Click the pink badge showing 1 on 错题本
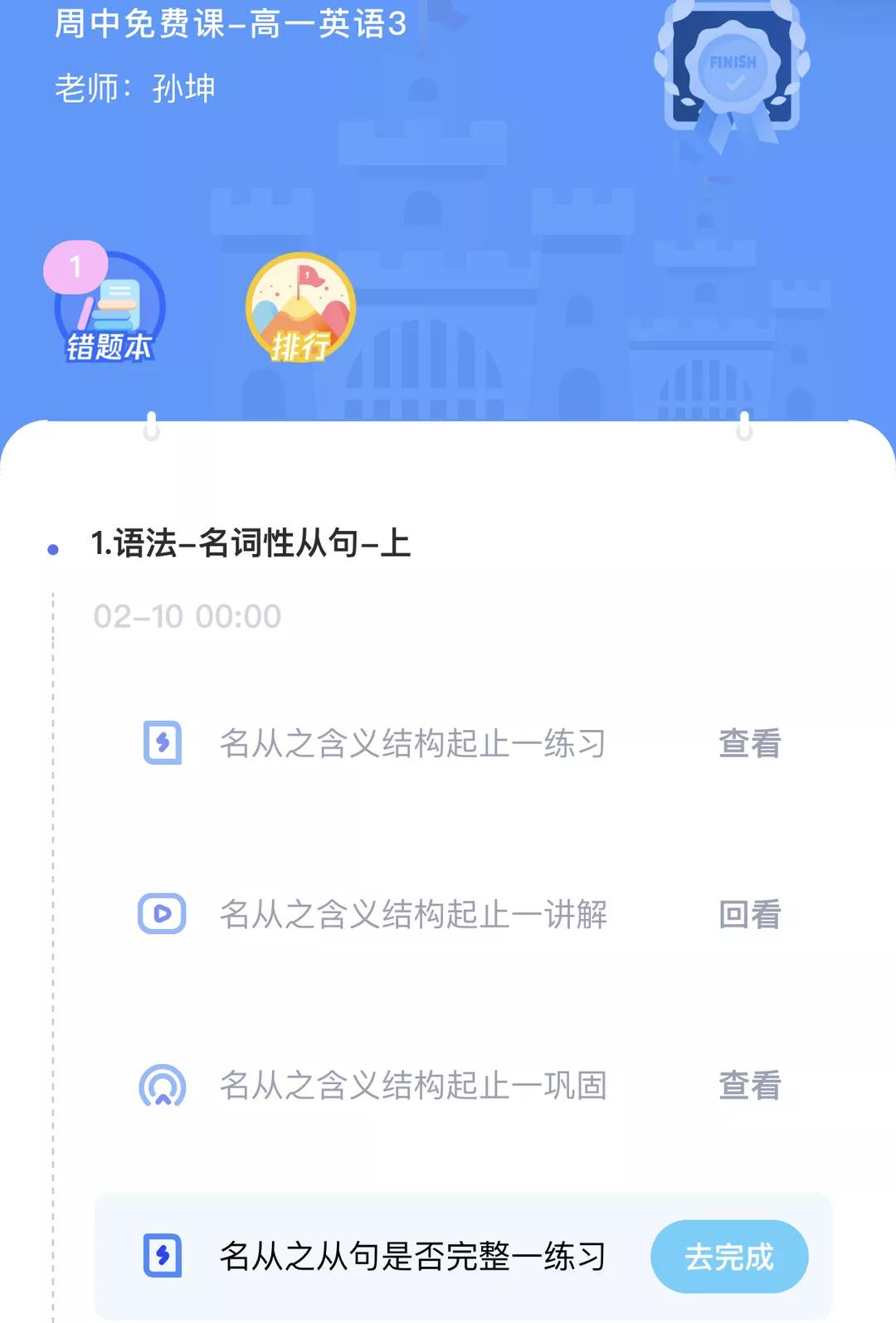Screen dimensions: 896x1323 75,265
